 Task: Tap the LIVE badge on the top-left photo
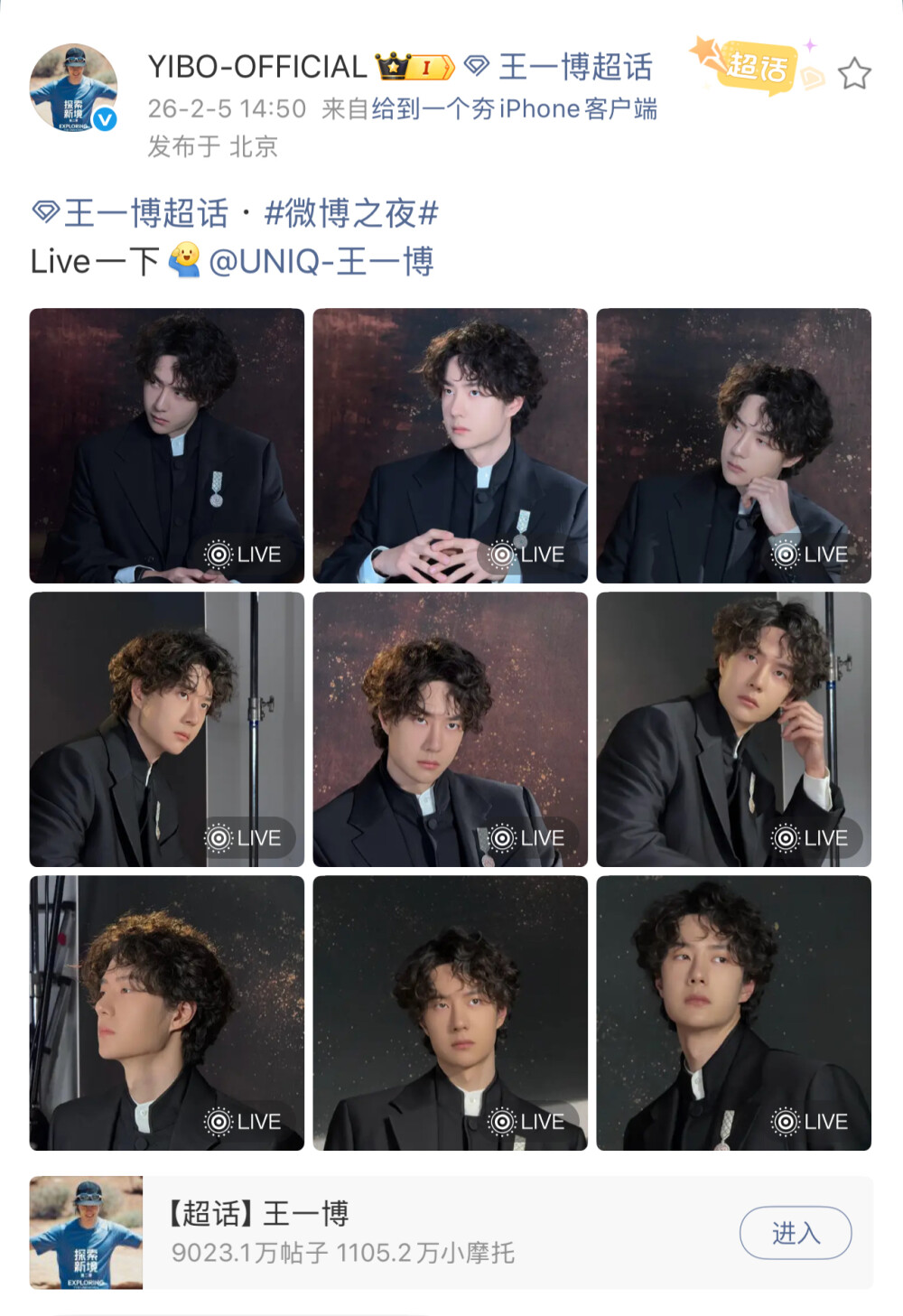243,555
